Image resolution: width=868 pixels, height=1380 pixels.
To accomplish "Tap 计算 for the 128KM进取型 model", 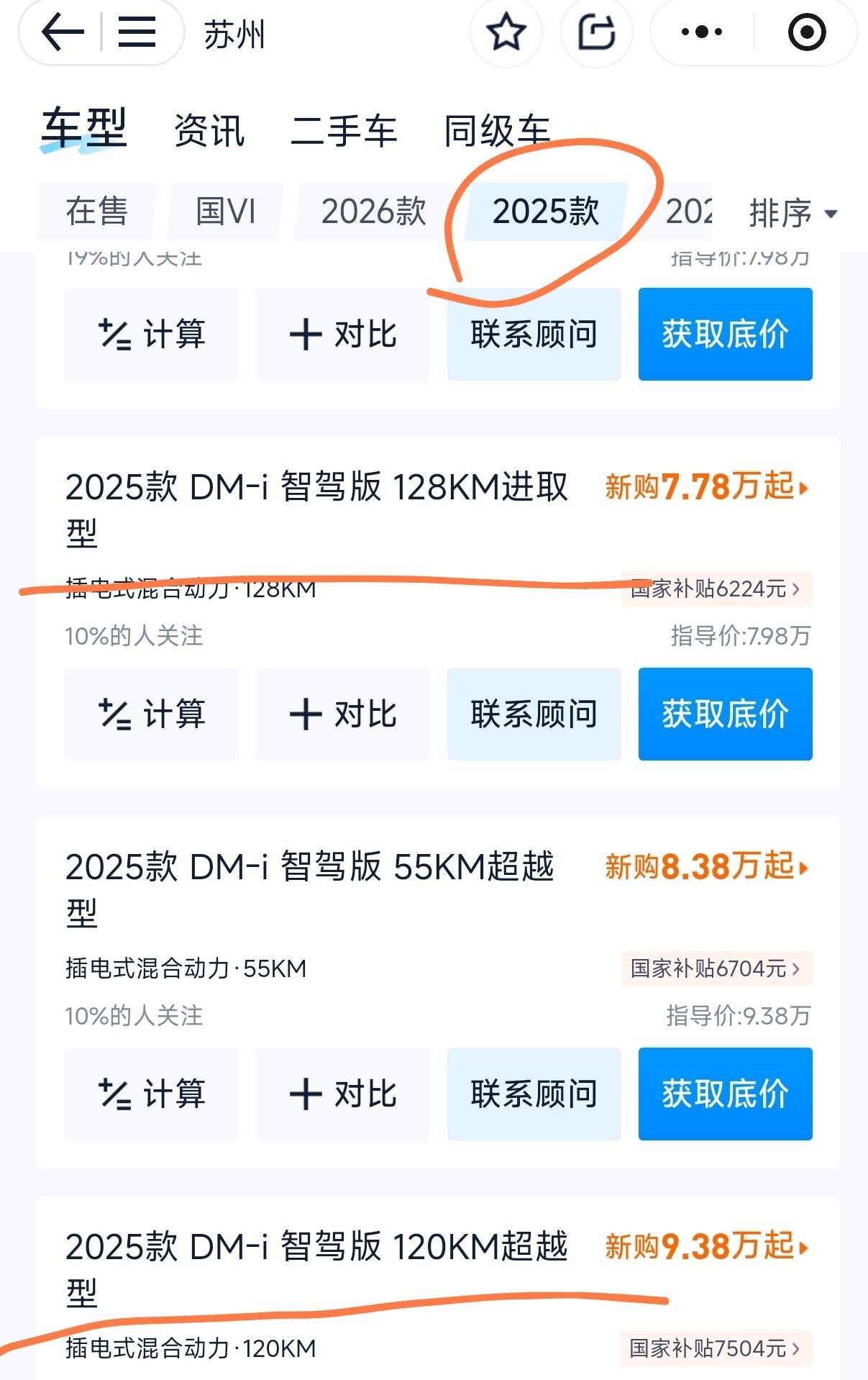I will [152, 714].
